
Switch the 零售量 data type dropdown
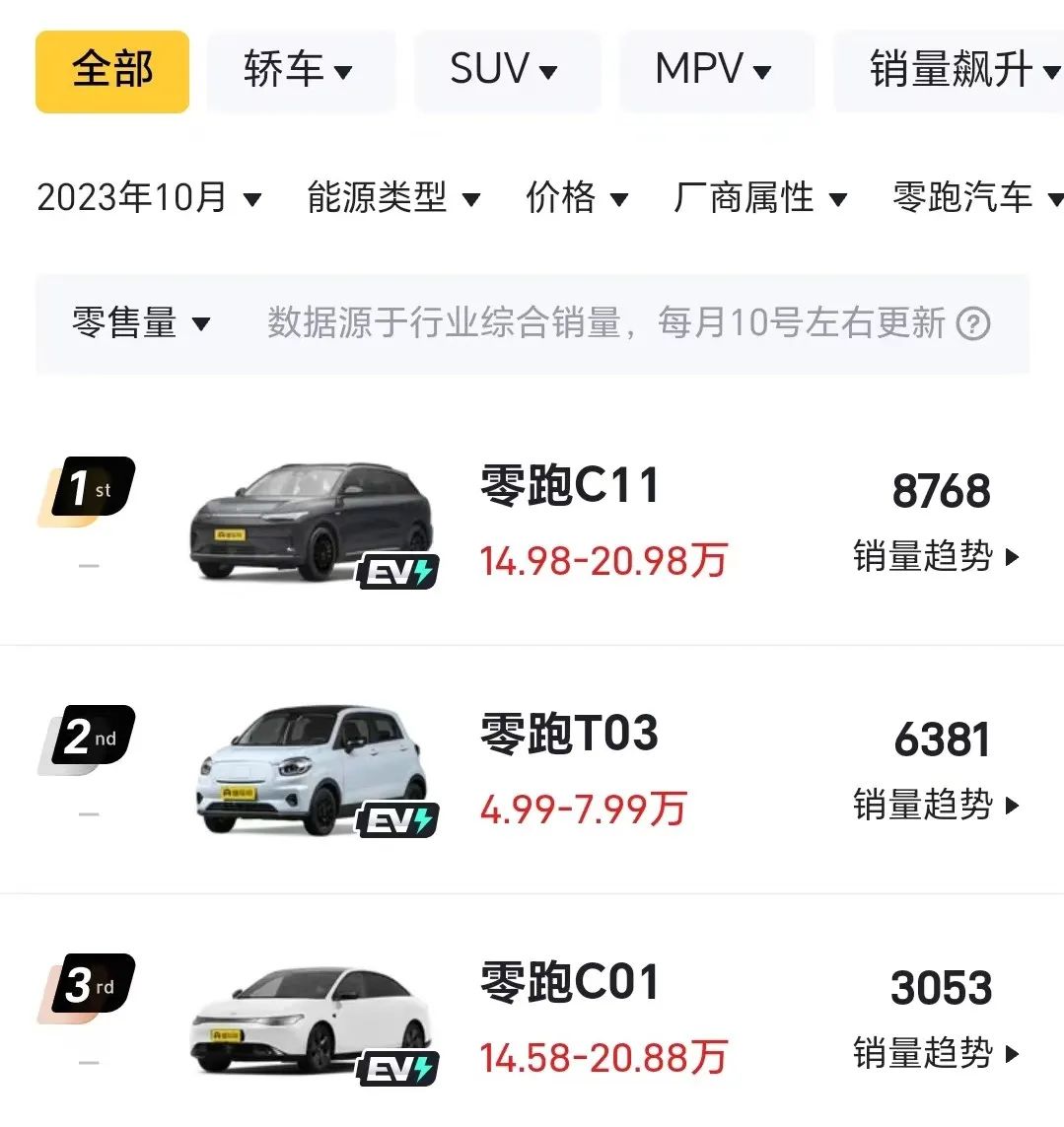tap(141, 323)
